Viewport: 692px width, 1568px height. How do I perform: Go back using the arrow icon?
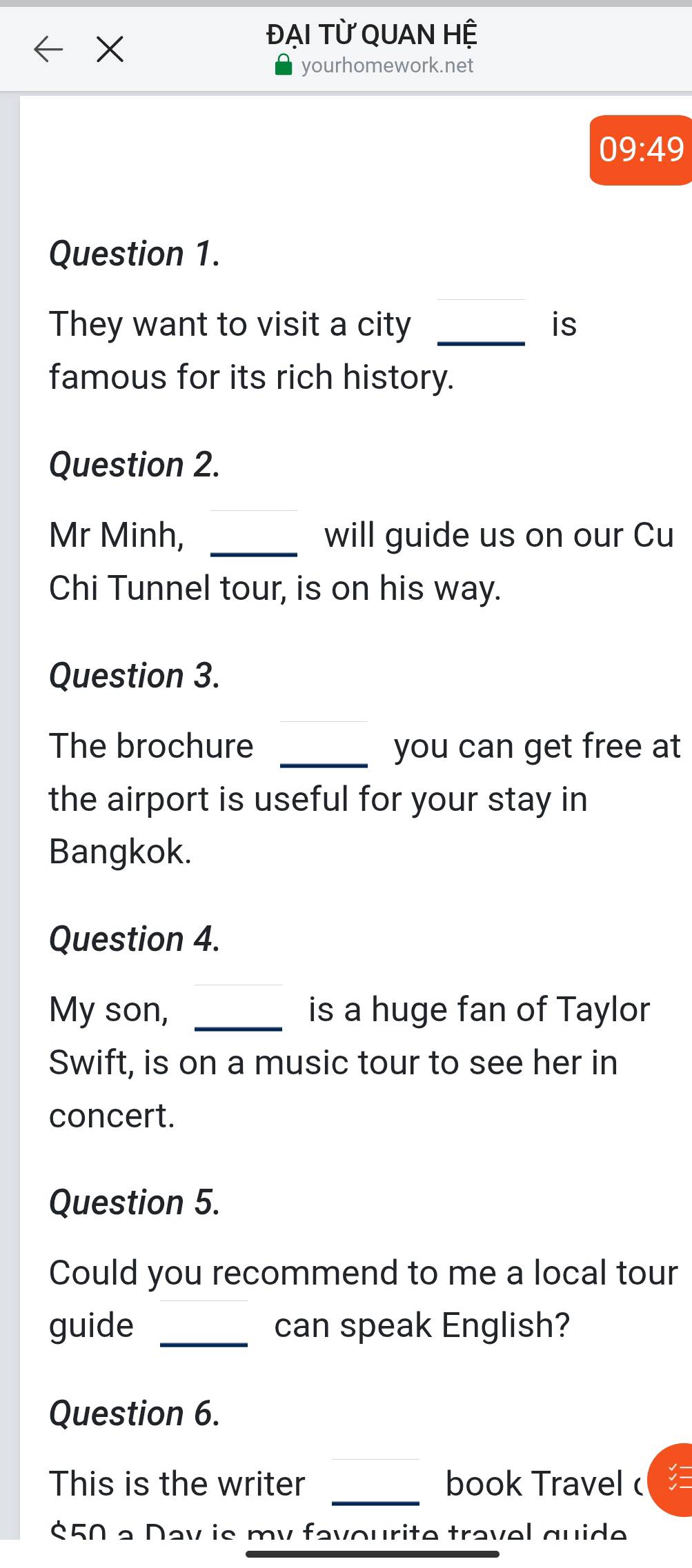tap(48, 50)
